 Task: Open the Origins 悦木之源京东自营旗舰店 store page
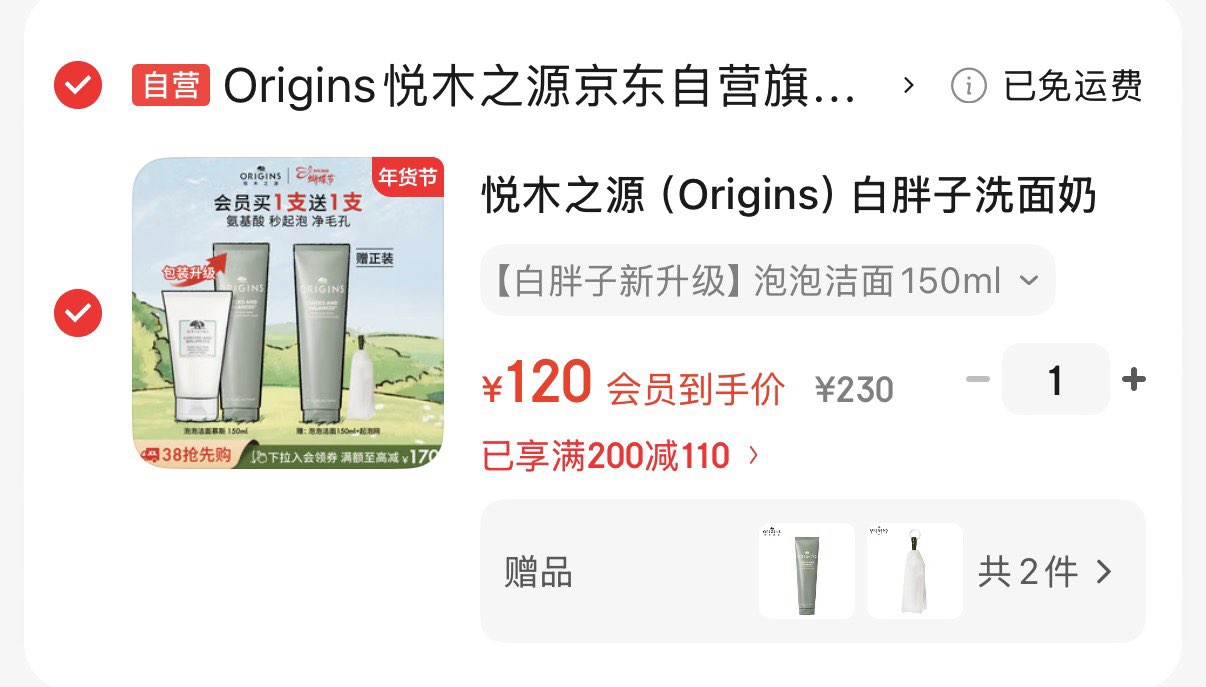click(540, 87)
